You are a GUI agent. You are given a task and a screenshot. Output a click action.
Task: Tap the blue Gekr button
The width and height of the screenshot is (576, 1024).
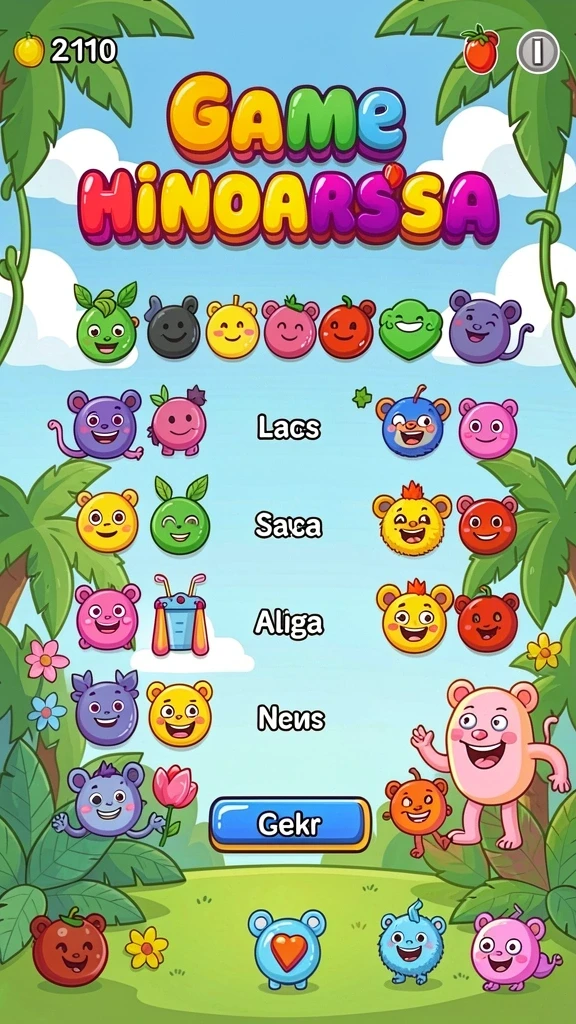click(290, 824)
